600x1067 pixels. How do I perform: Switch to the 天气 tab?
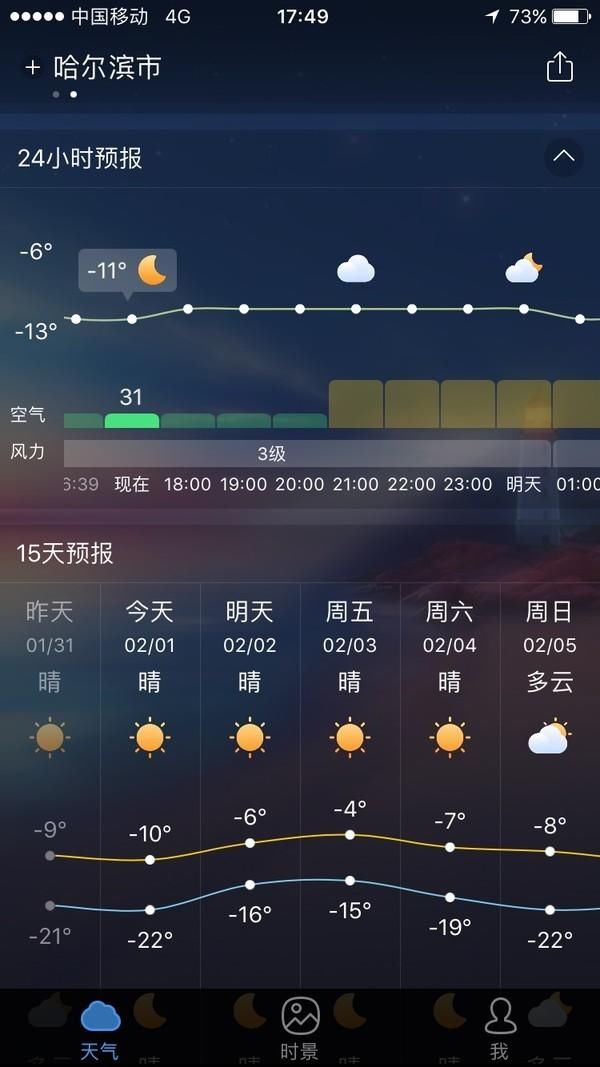click(x=99, y=1029)
